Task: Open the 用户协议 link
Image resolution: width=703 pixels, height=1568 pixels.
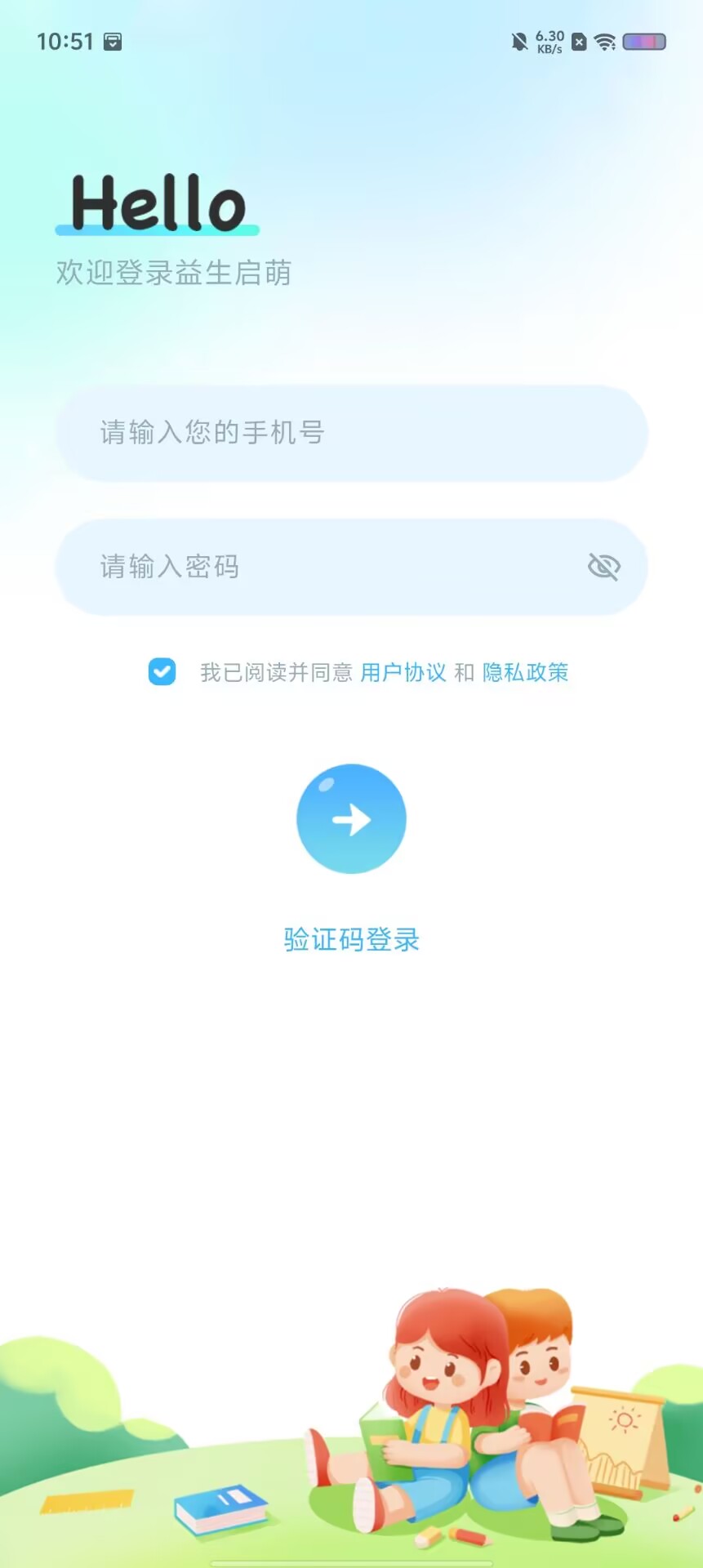Action: tap(403, 672)
